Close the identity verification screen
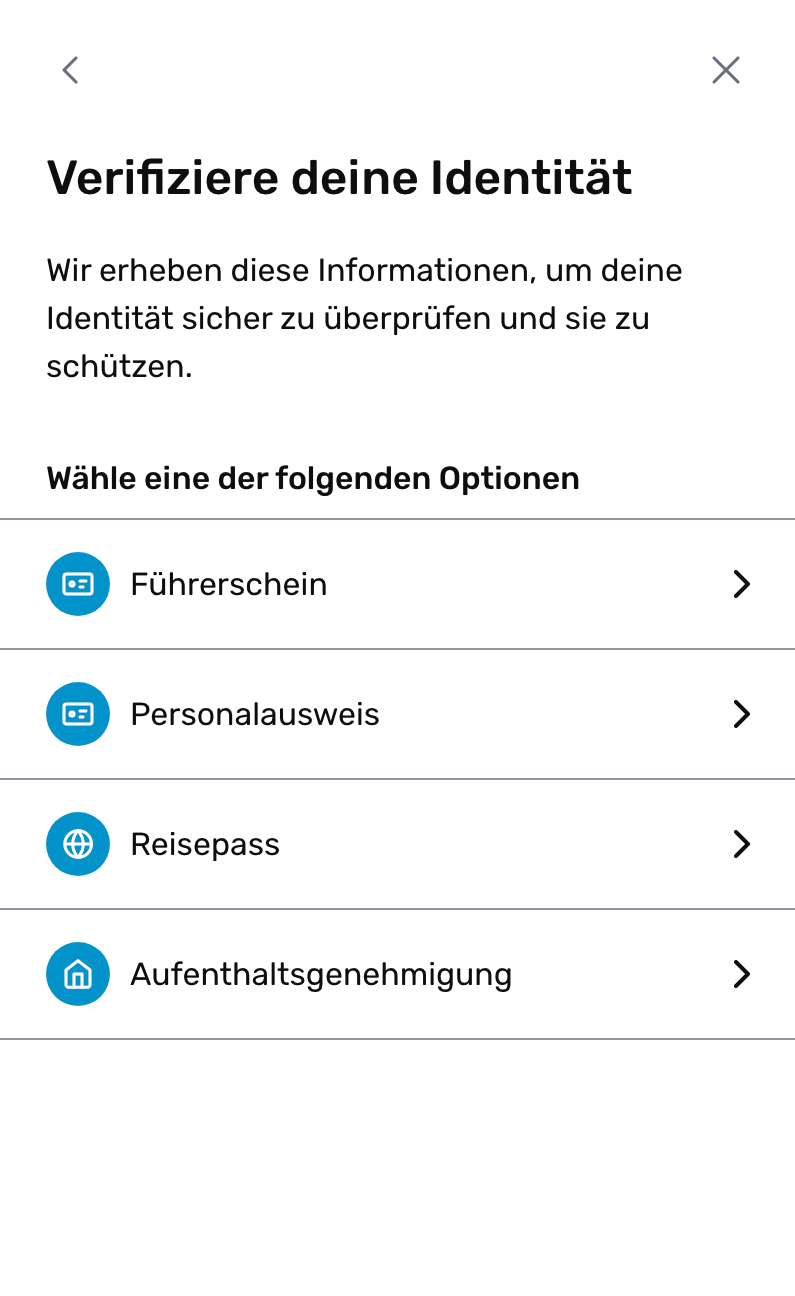Viewport: 795px width, 1296px height. coord(725,70)
